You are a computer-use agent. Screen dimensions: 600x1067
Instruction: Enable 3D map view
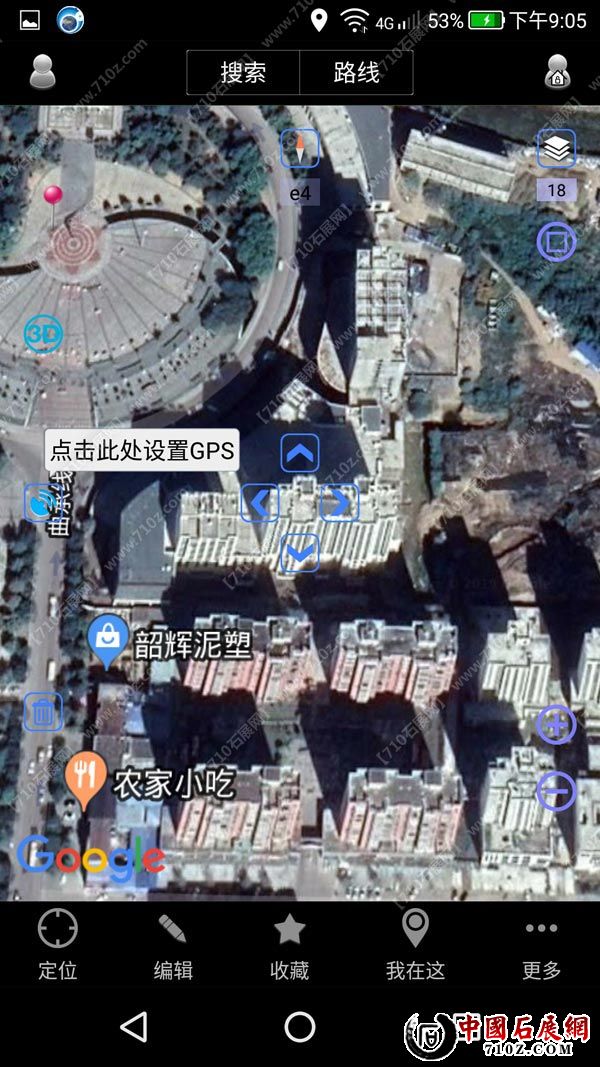pyautogui.click(x=43, y=333)
